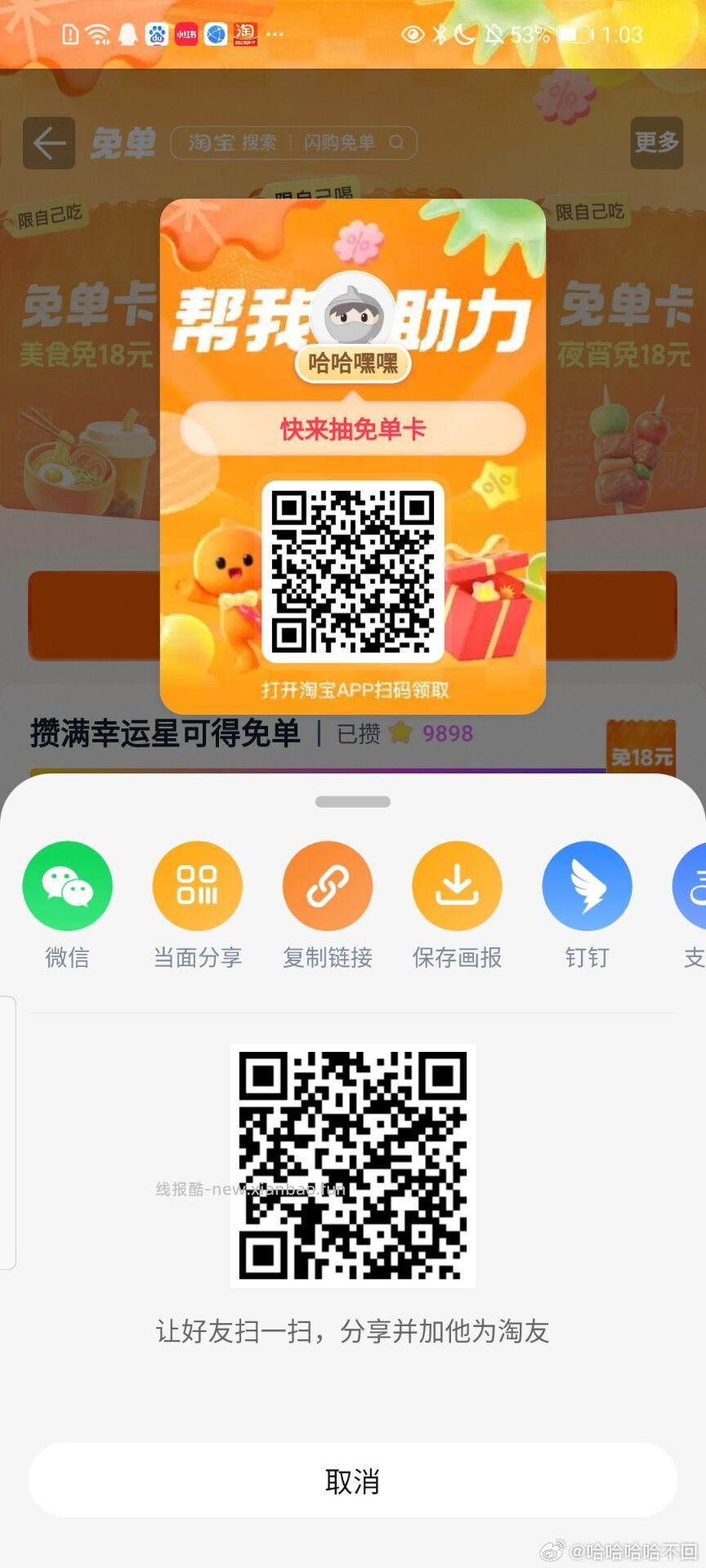
Task: Share via the WeChat icon
Action: [68, 885]
